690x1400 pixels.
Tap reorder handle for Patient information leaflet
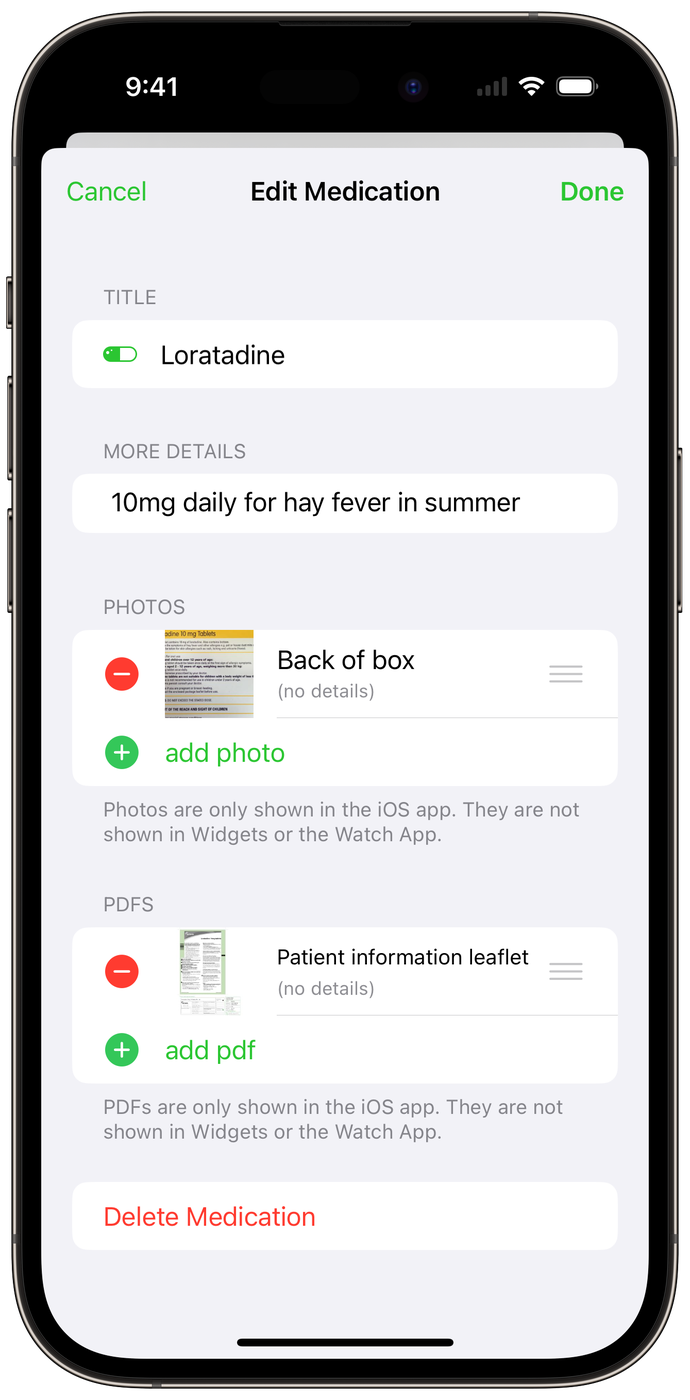click(566, 972)
